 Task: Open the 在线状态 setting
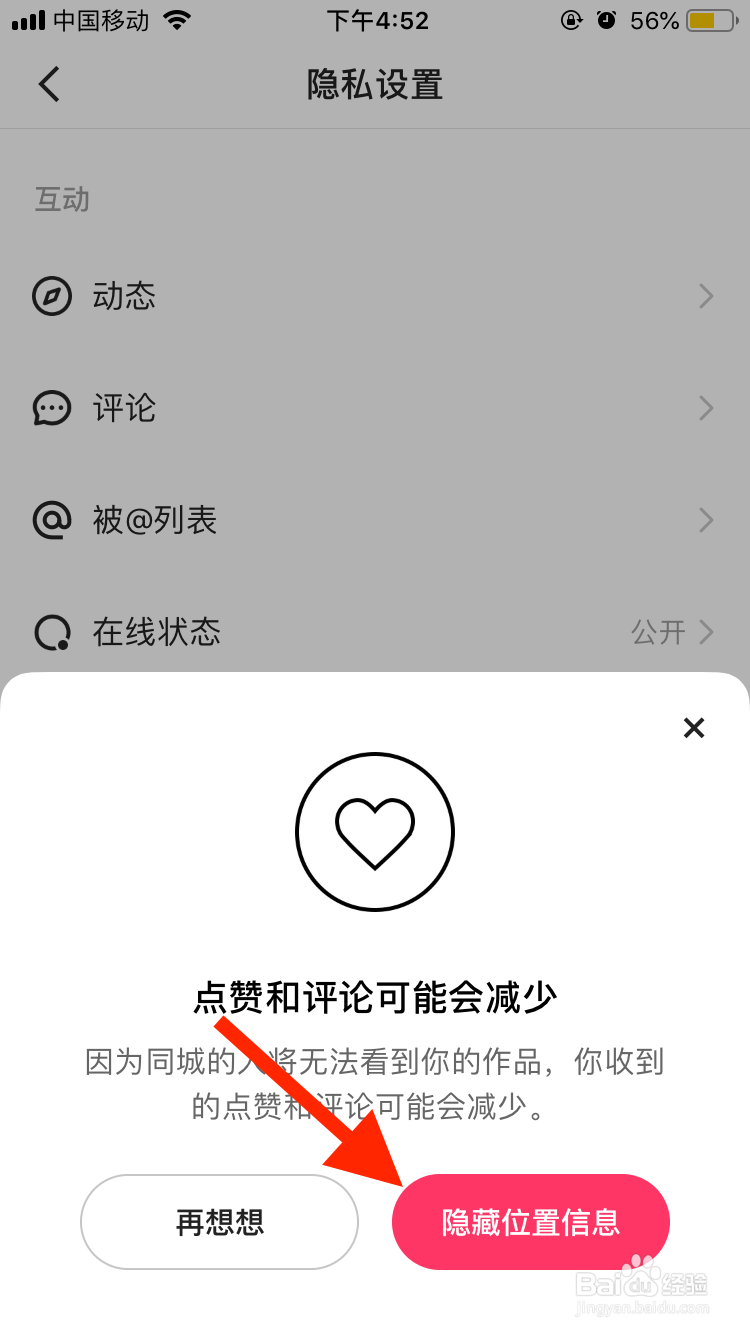(x=375, y=632)
